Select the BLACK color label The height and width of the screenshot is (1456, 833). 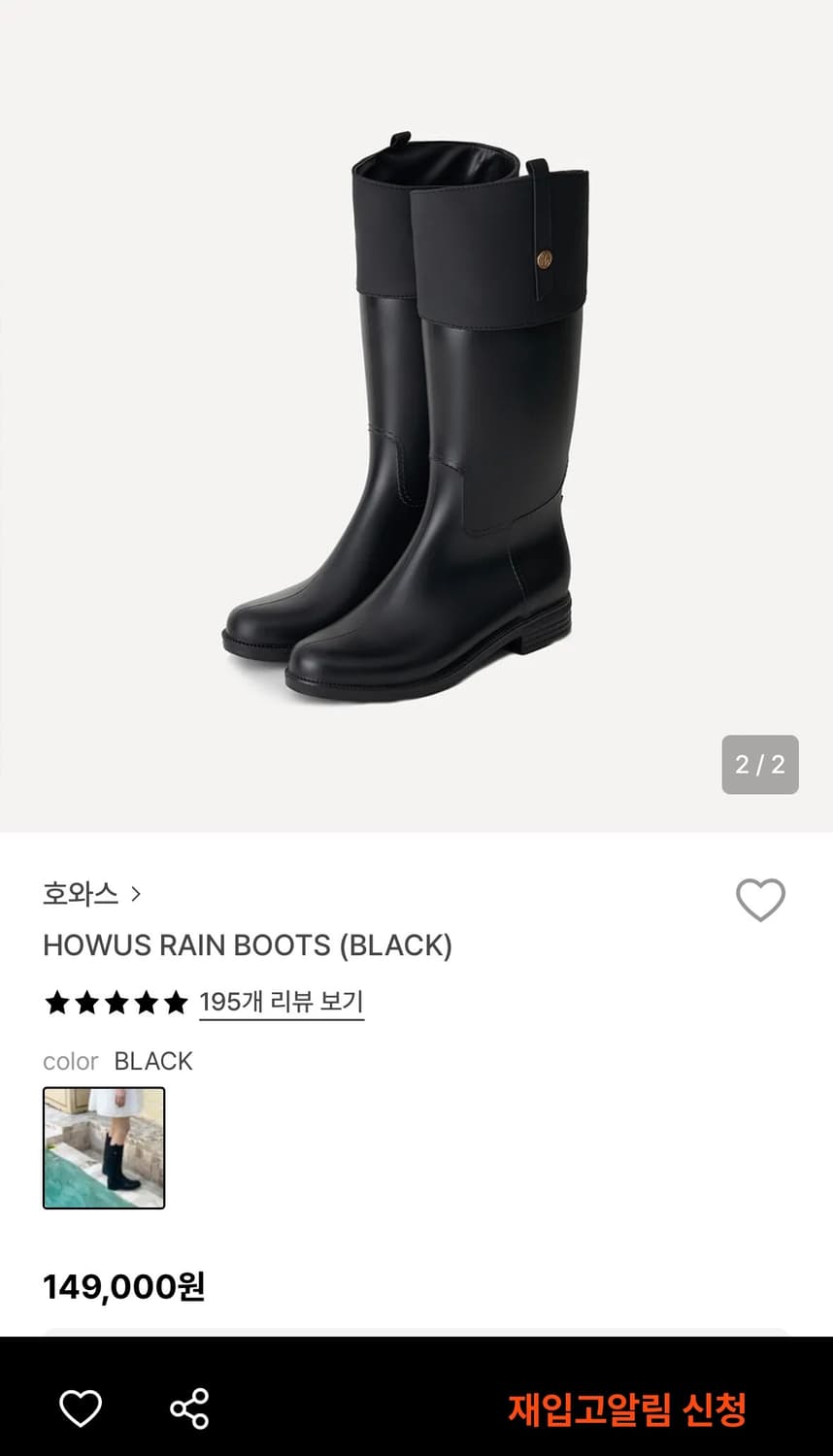152,1061
